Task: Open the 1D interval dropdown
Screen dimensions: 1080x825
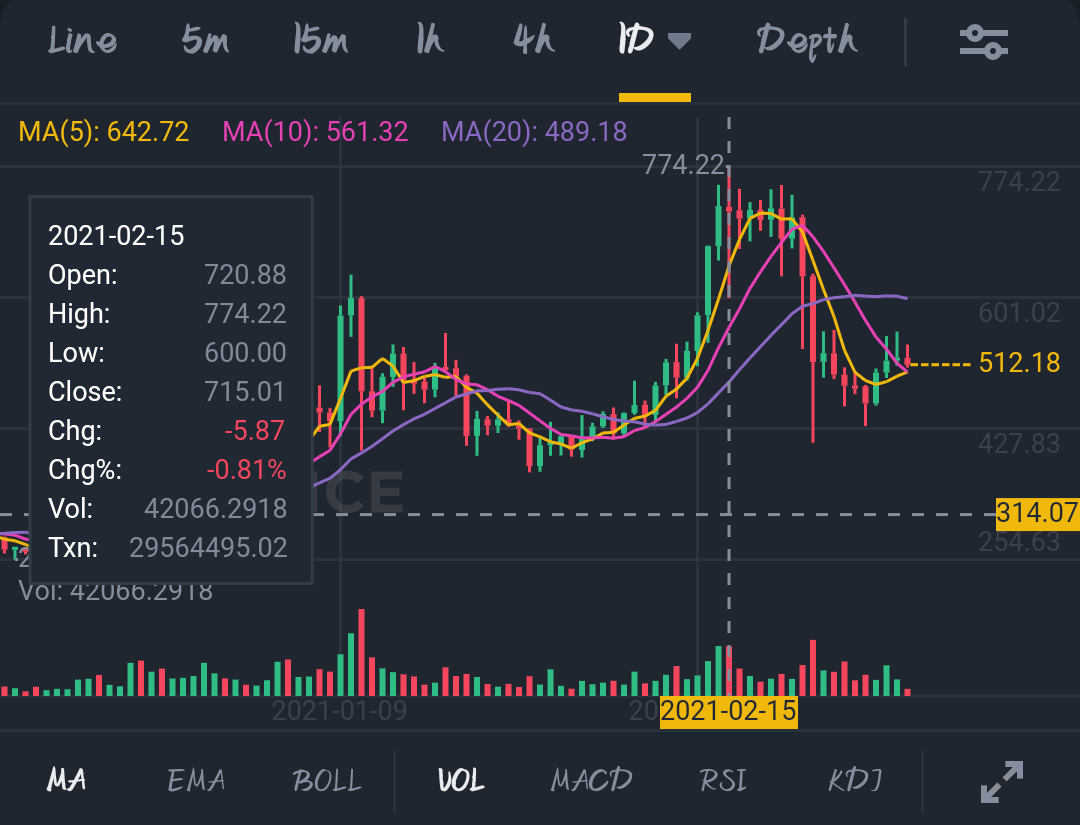Action: 654,41
